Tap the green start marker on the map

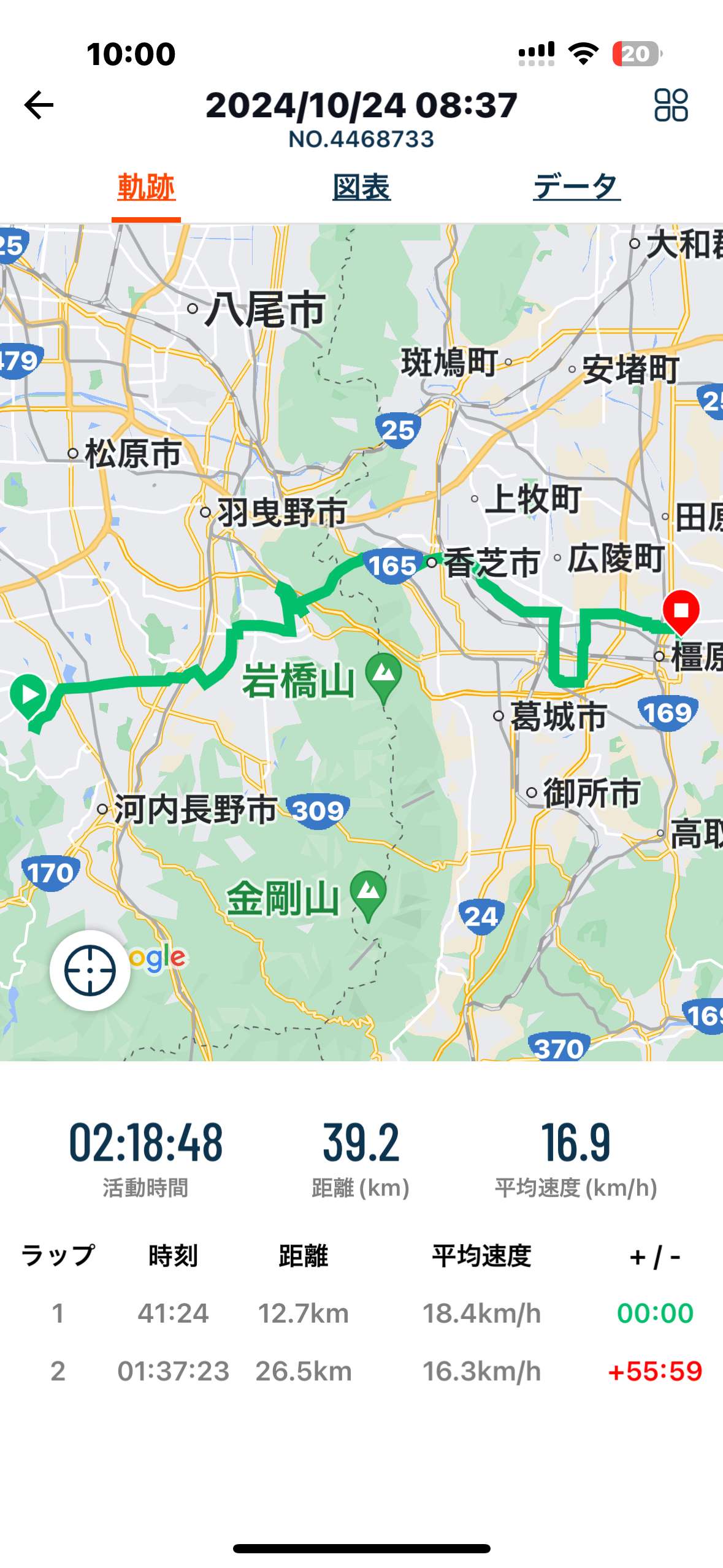coord(28,696)
